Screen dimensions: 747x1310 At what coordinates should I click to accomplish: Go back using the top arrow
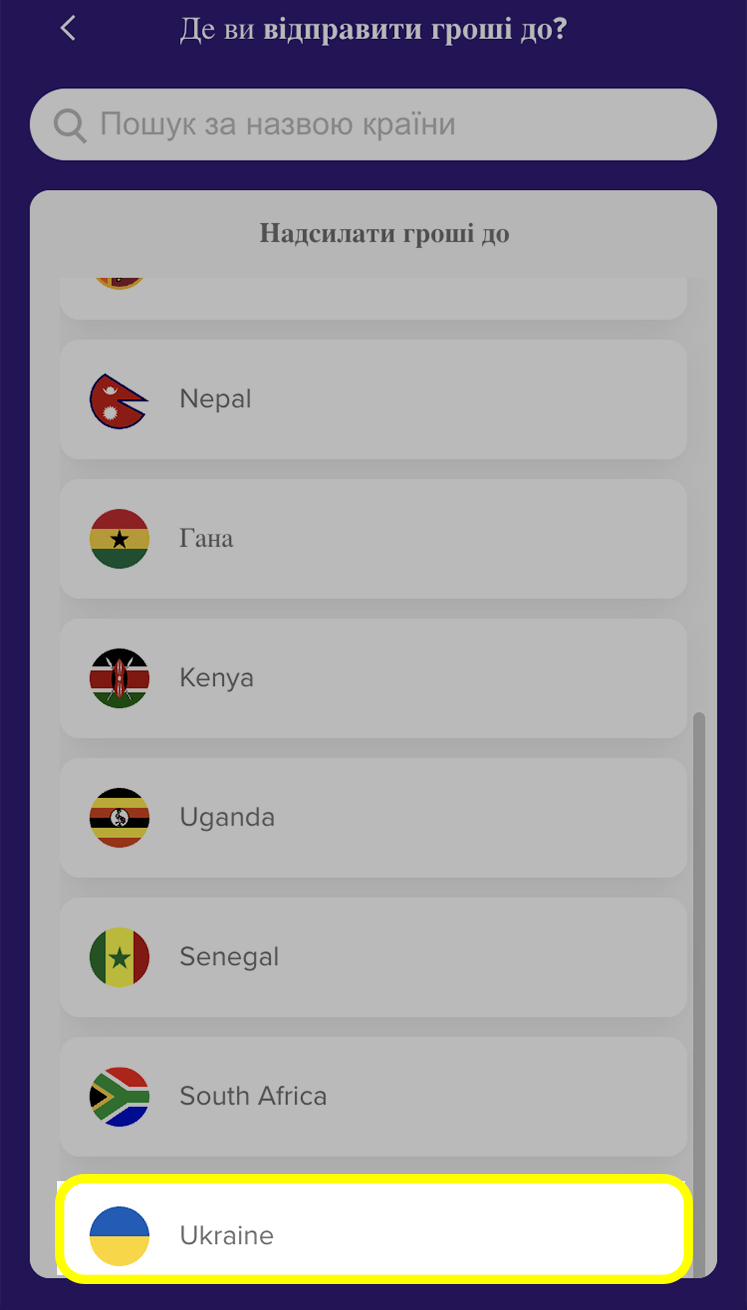tap(67, 28)
